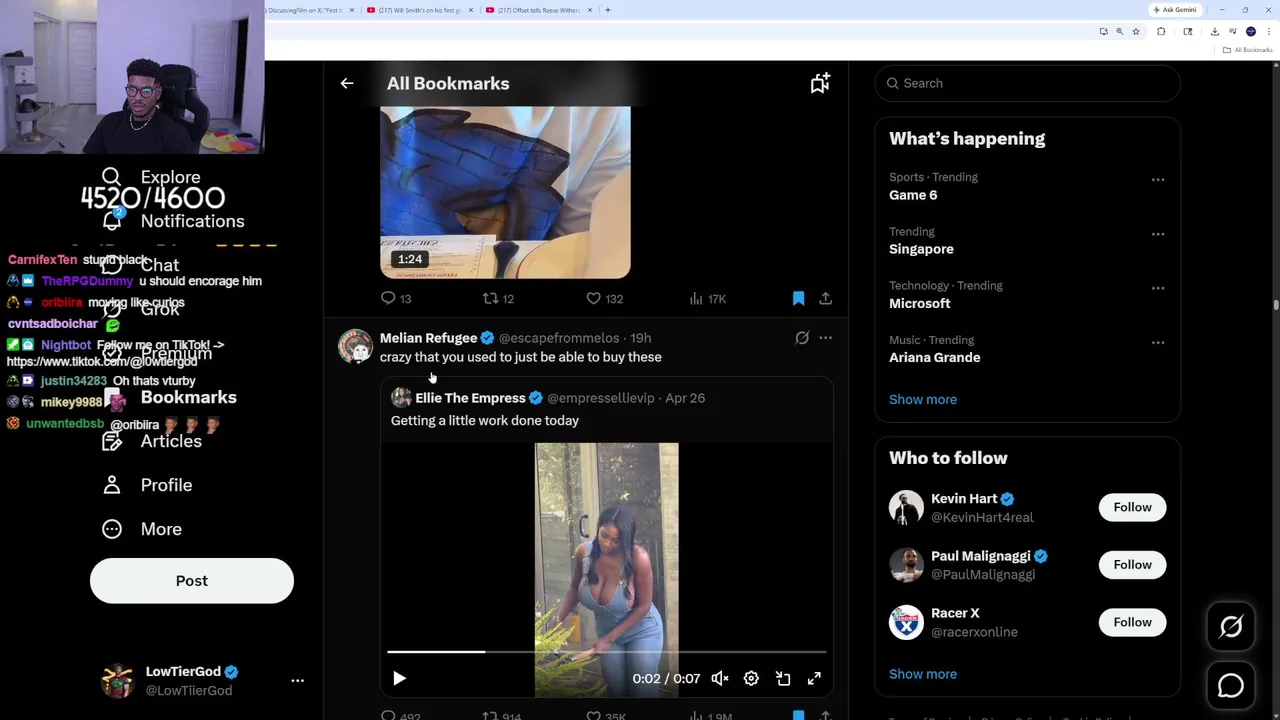Open the Ariana Grande trend
This screenshot has height=720, width=1280.
coord(934,357)
